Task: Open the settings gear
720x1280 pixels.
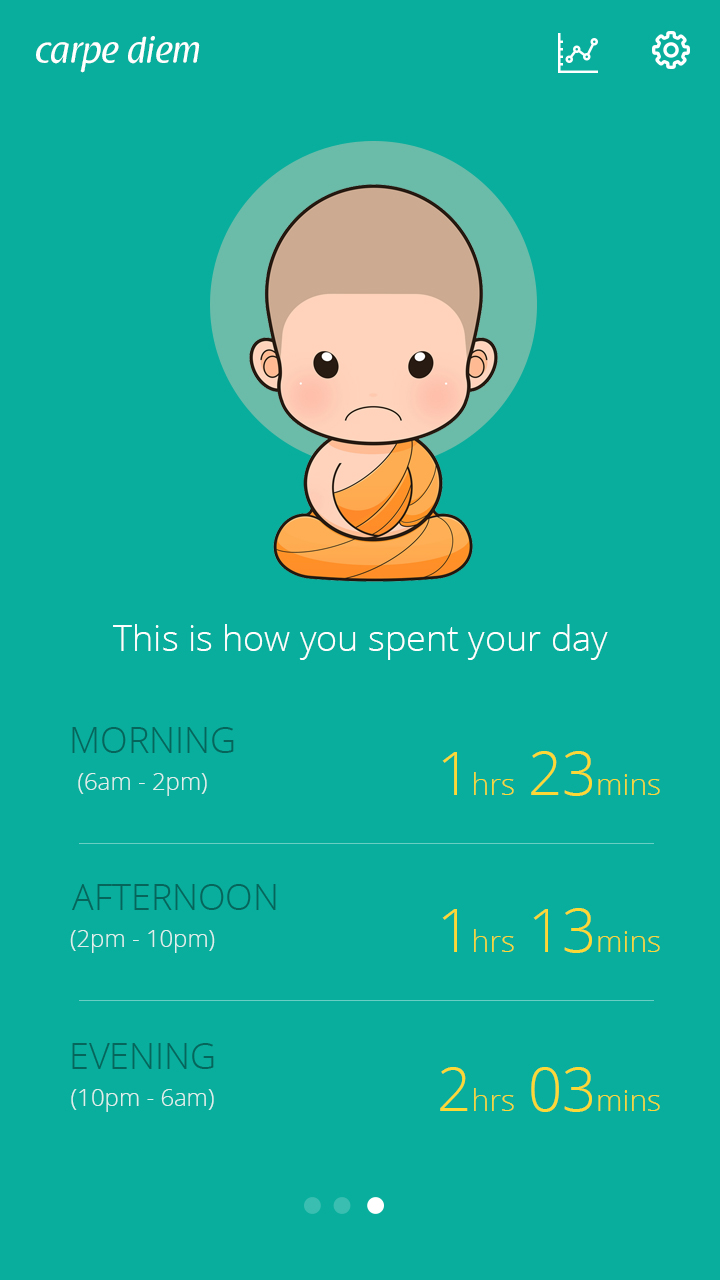Action: point(670,50)
